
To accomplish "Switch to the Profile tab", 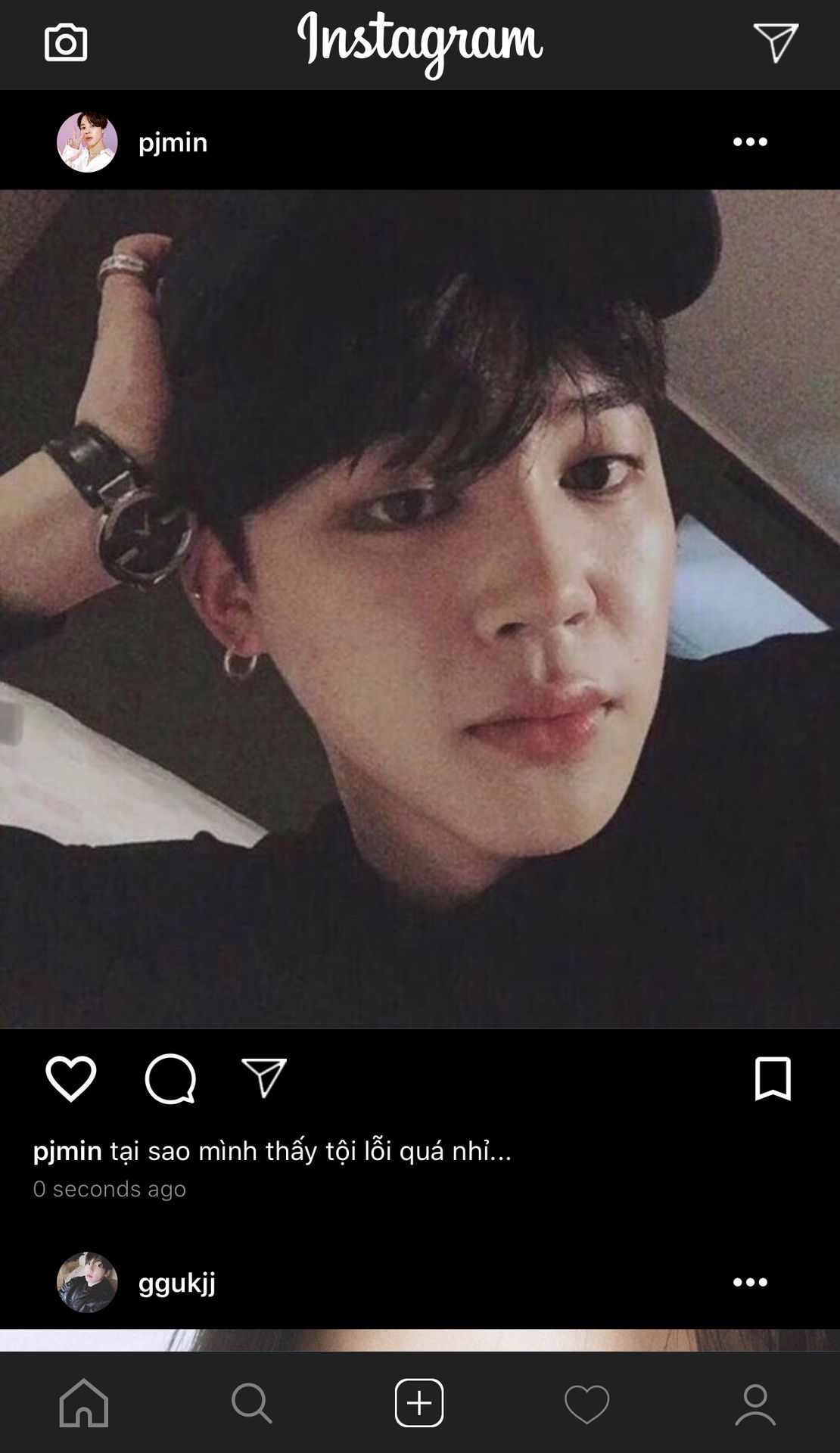I will pos(755,1405).
